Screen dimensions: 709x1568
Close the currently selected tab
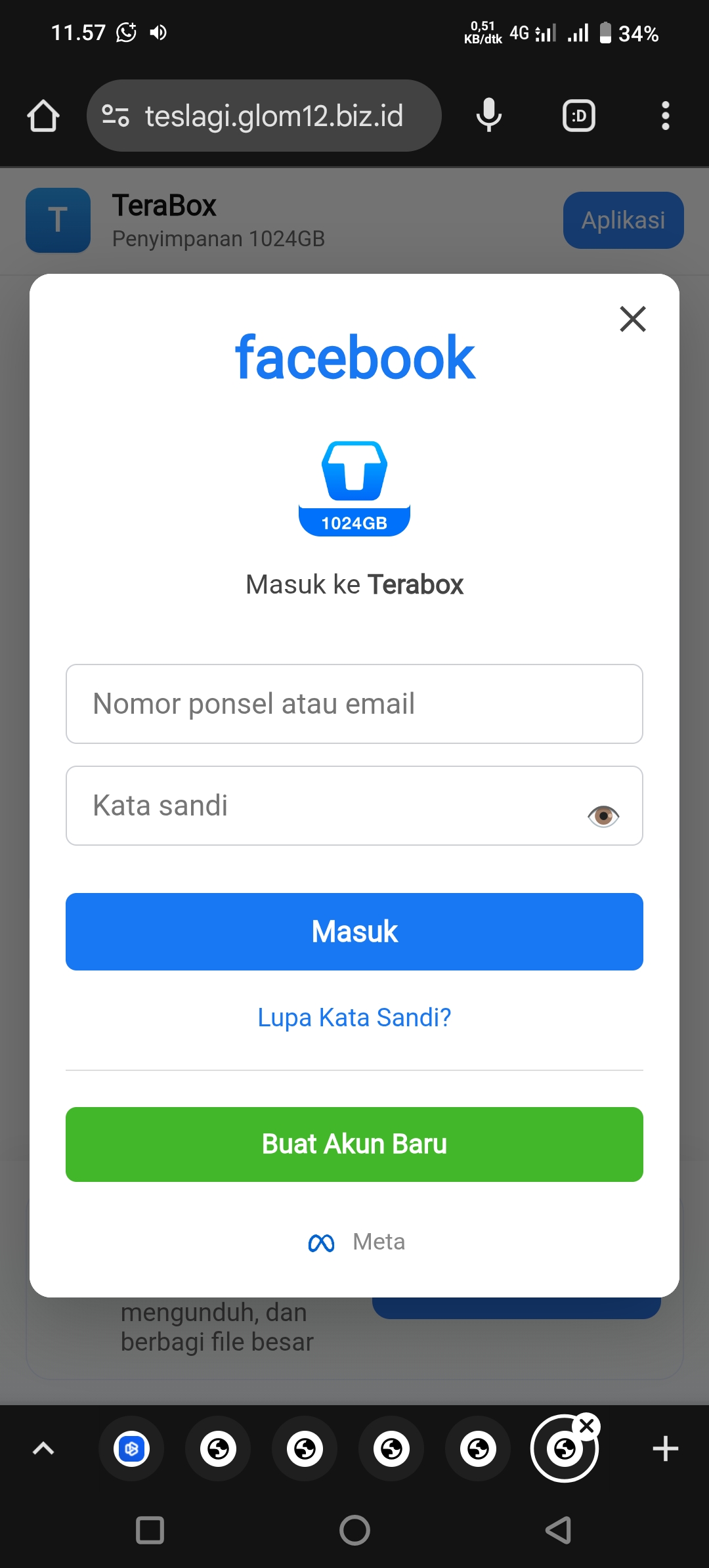tap(587, 1426)
